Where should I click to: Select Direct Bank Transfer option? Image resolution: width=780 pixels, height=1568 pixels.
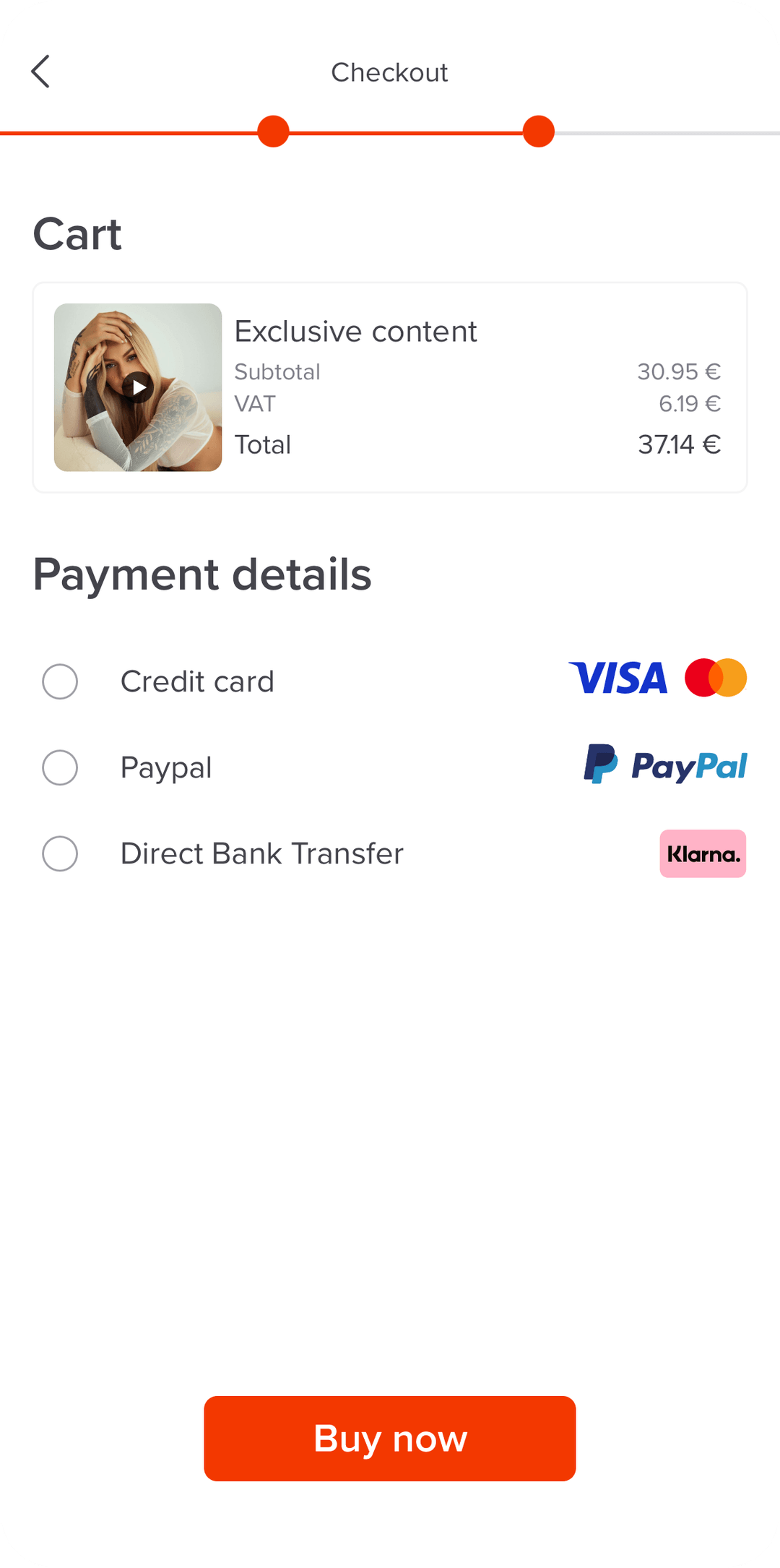[60, 853]
